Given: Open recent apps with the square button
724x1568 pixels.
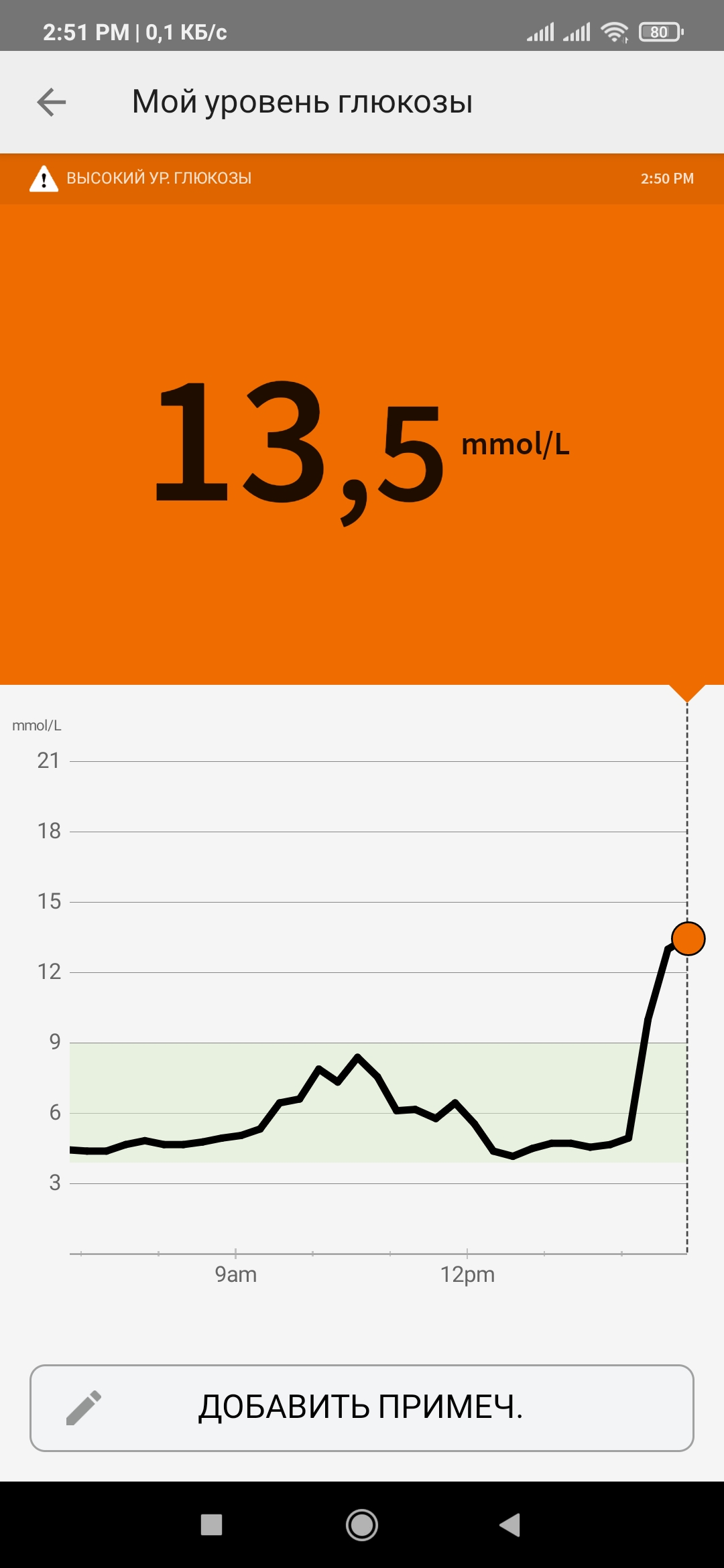Looking at the screenshot, I should (x=212, y=1524).
